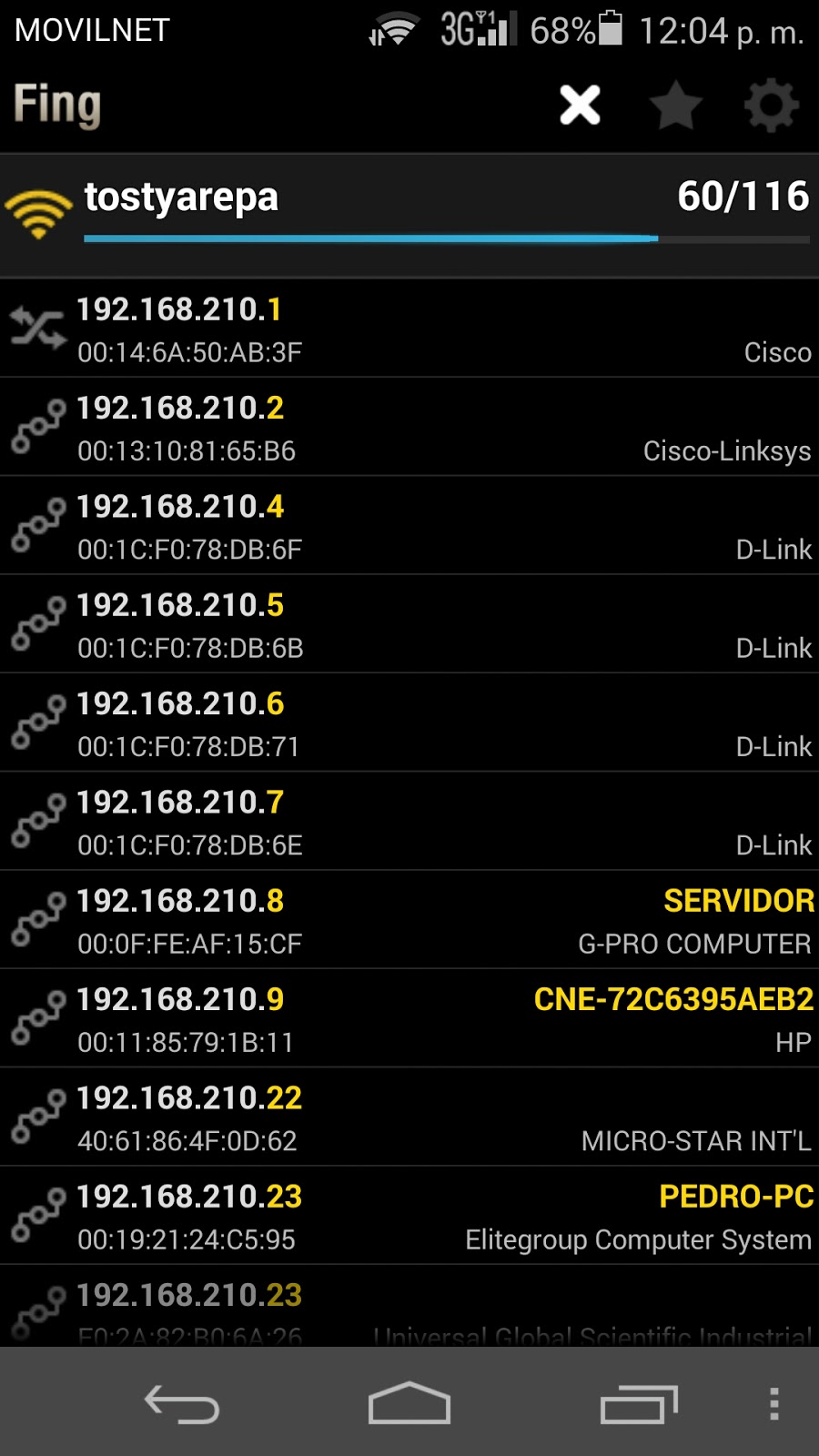Go back using the system back button
The height and width of the screenshot is (1456, 819).
pyautogui.click(x=182, y=1404)
